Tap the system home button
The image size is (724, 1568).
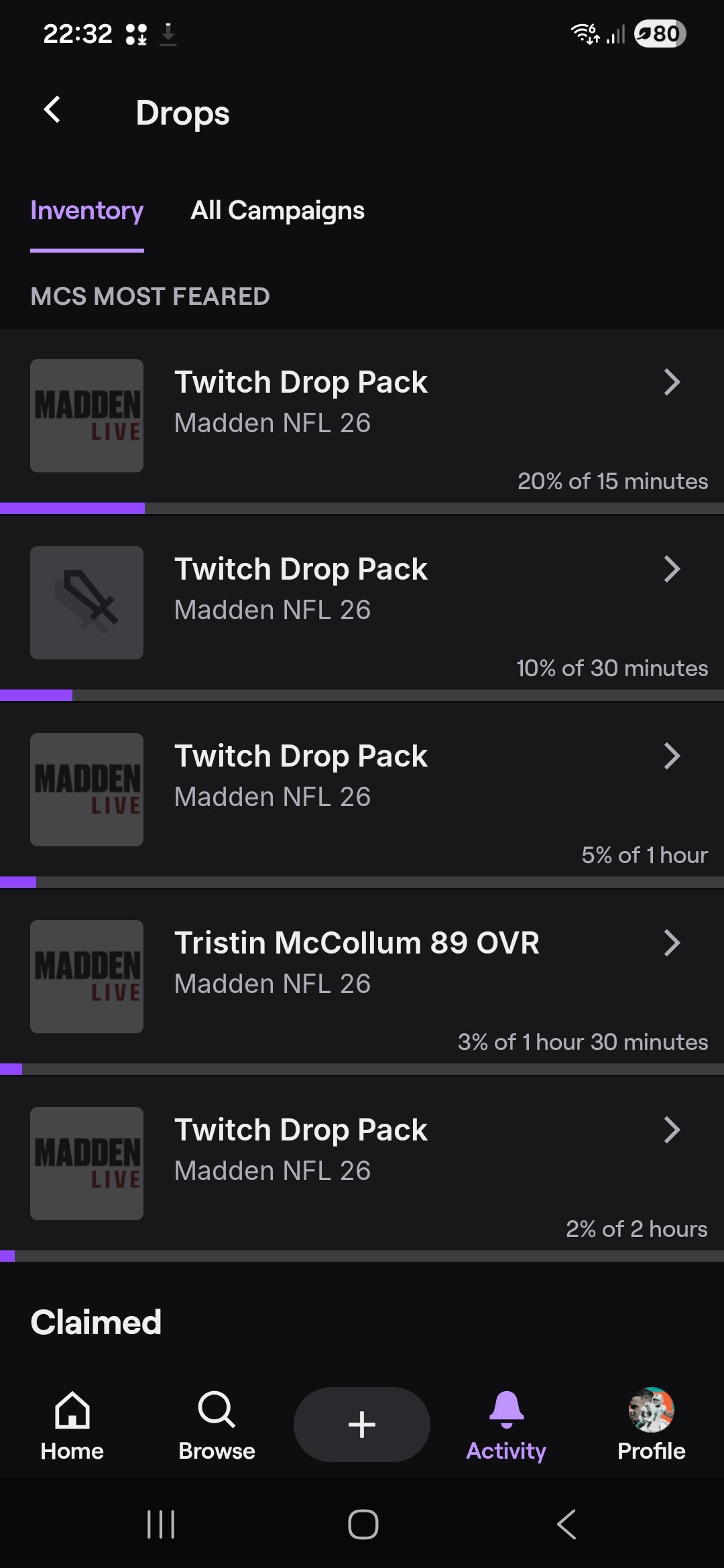pyautogui.click(x=363, y=1525)
